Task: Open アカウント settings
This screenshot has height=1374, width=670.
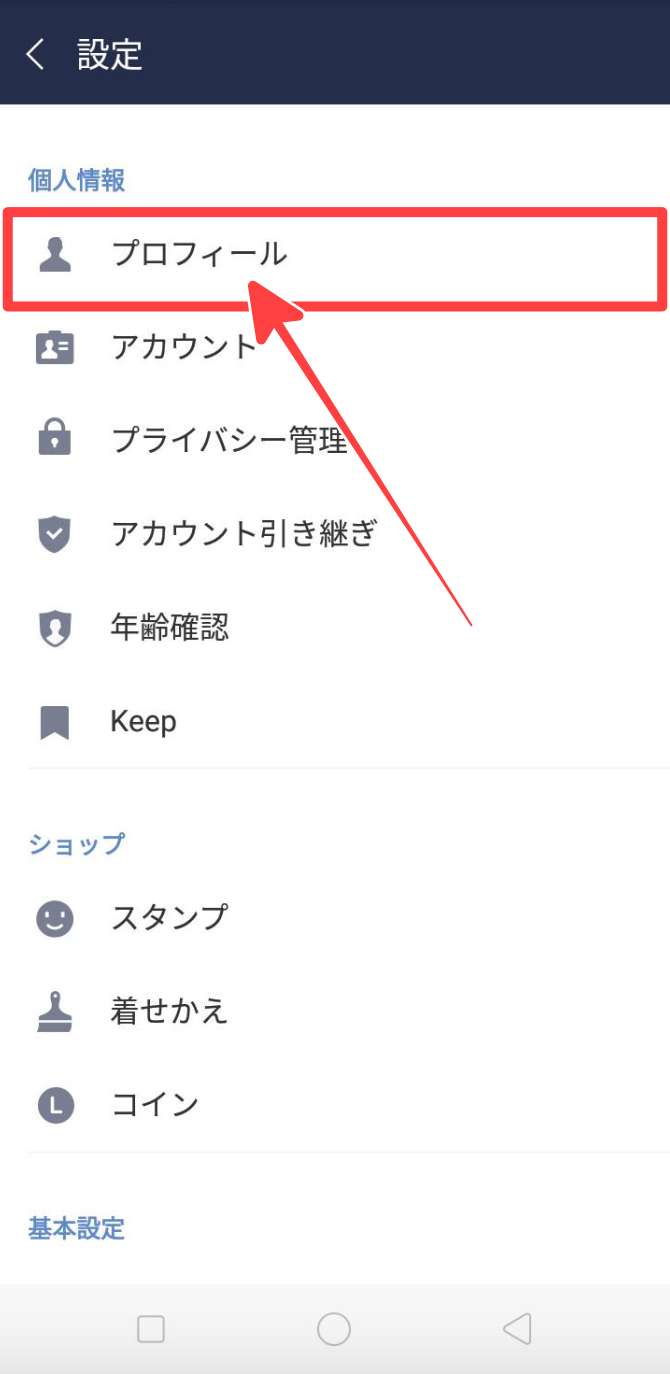Action: coord(184,347)
